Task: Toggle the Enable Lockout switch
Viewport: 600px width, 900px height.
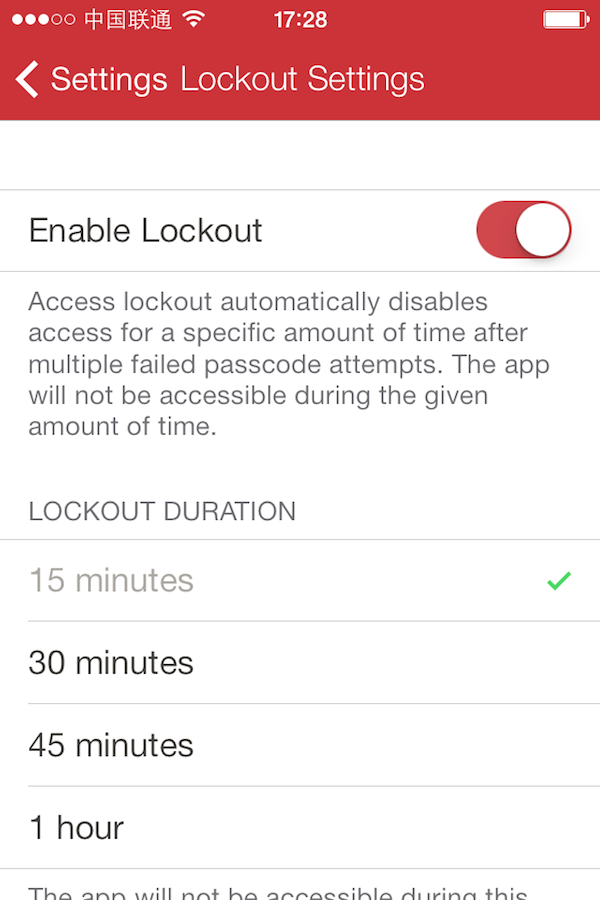Action: (523, 230)
